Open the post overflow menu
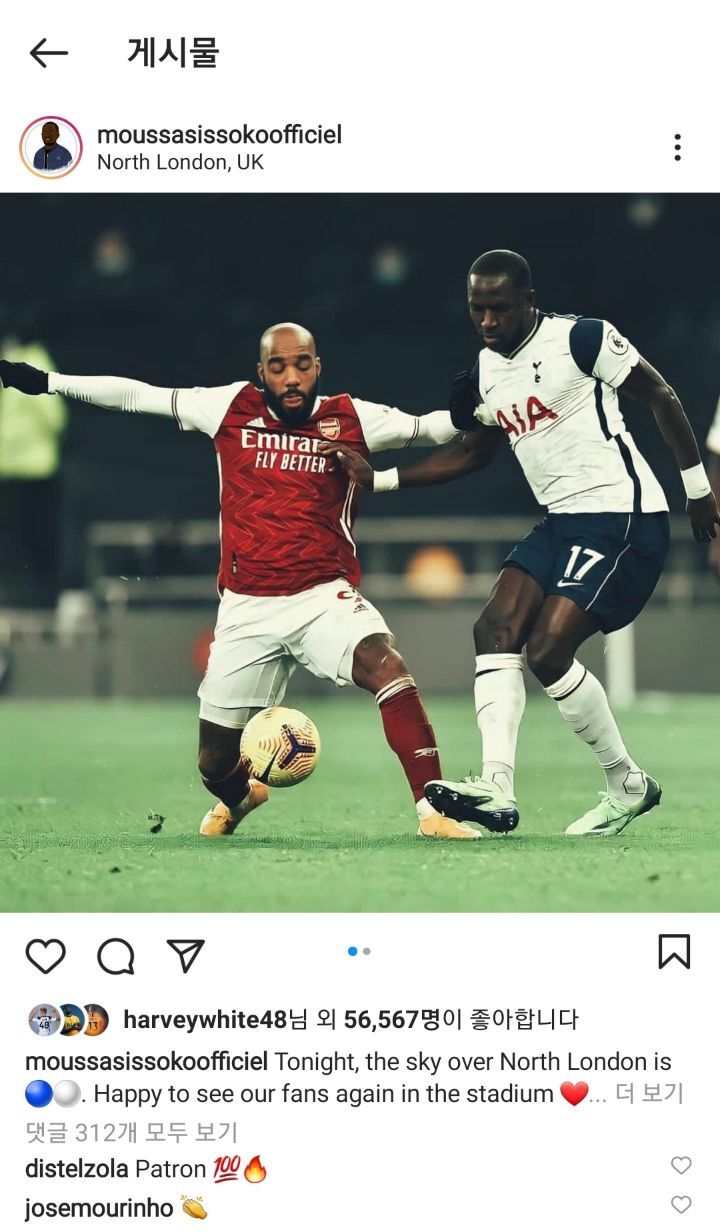The height and width of the screenshot is (1232, 720). [677, 148]
